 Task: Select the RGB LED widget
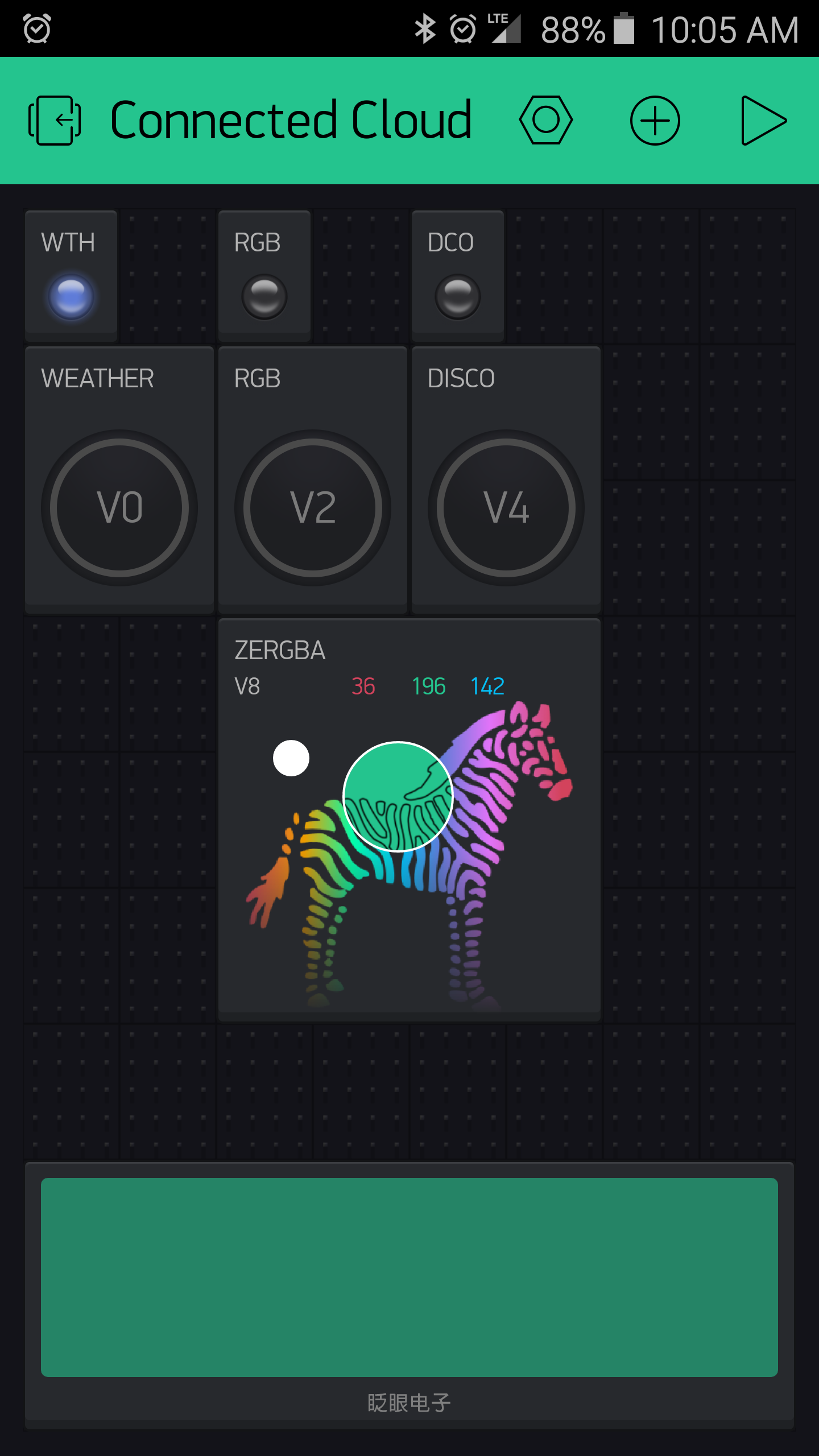point(264,276)
